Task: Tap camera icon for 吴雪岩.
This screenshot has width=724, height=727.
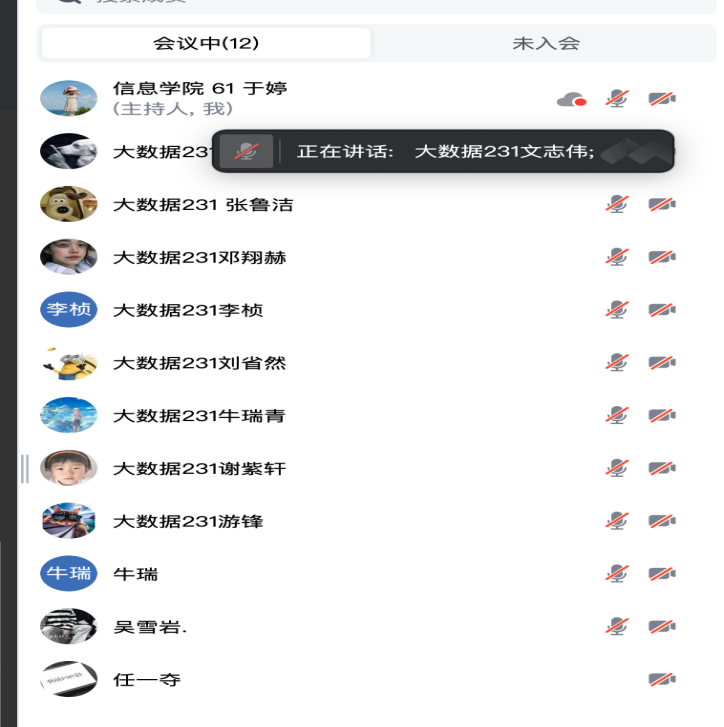Action: (661, 627)
